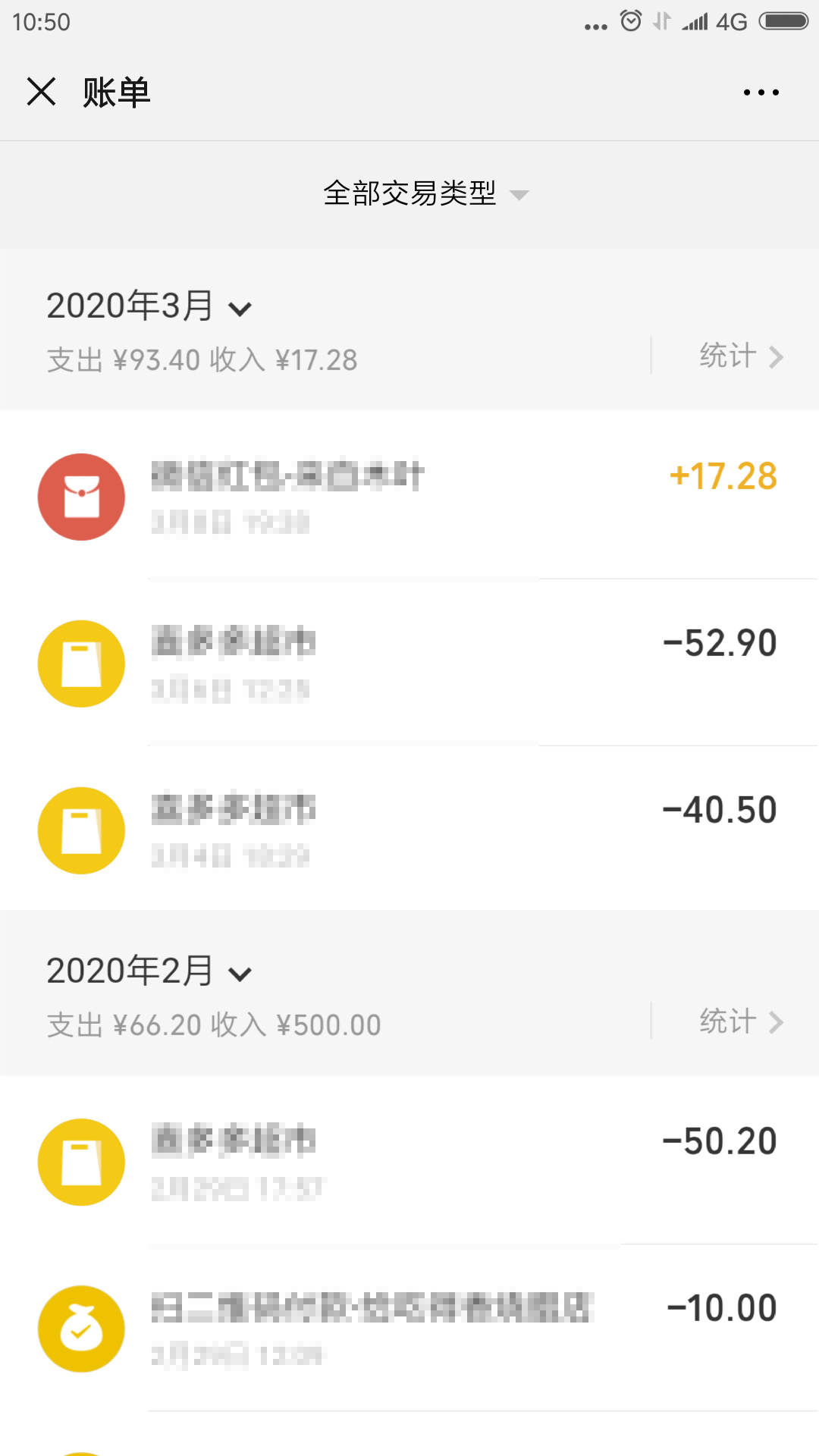Viewport: 819px width, 1456px height.
Task: Close the 账单 page
Action: pyautogui.click(x=41, y=92)
